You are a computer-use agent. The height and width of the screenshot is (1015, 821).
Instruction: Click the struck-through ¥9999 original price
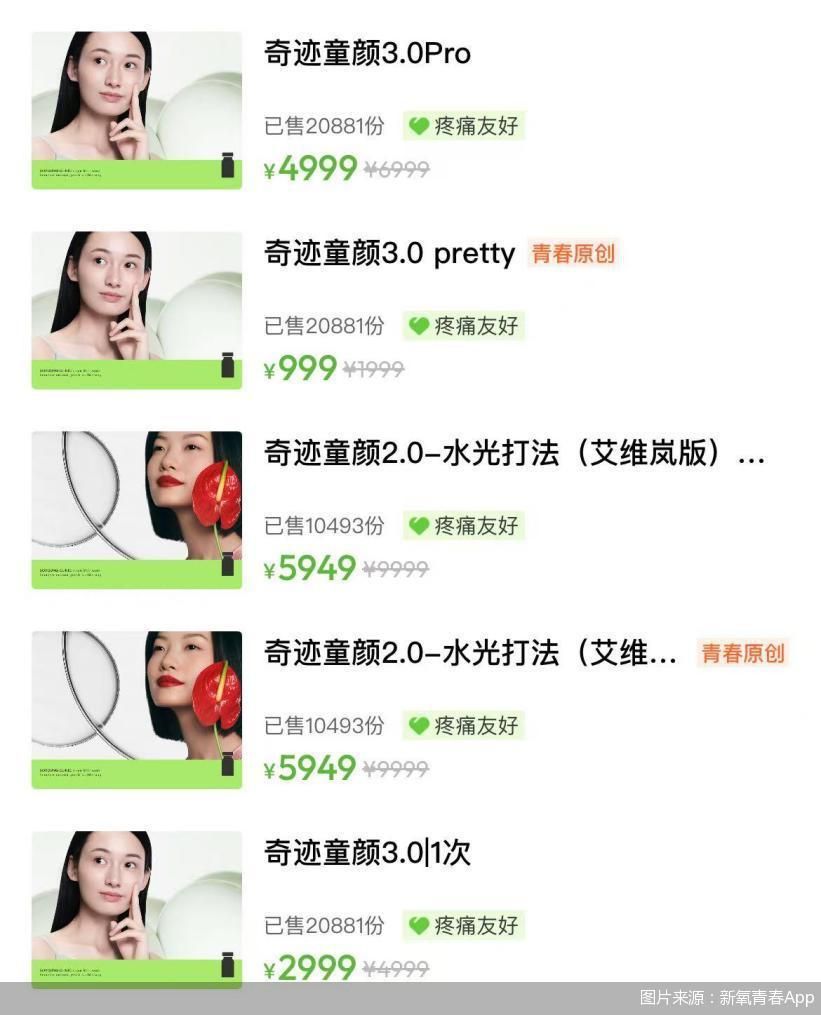click(399, 569)
